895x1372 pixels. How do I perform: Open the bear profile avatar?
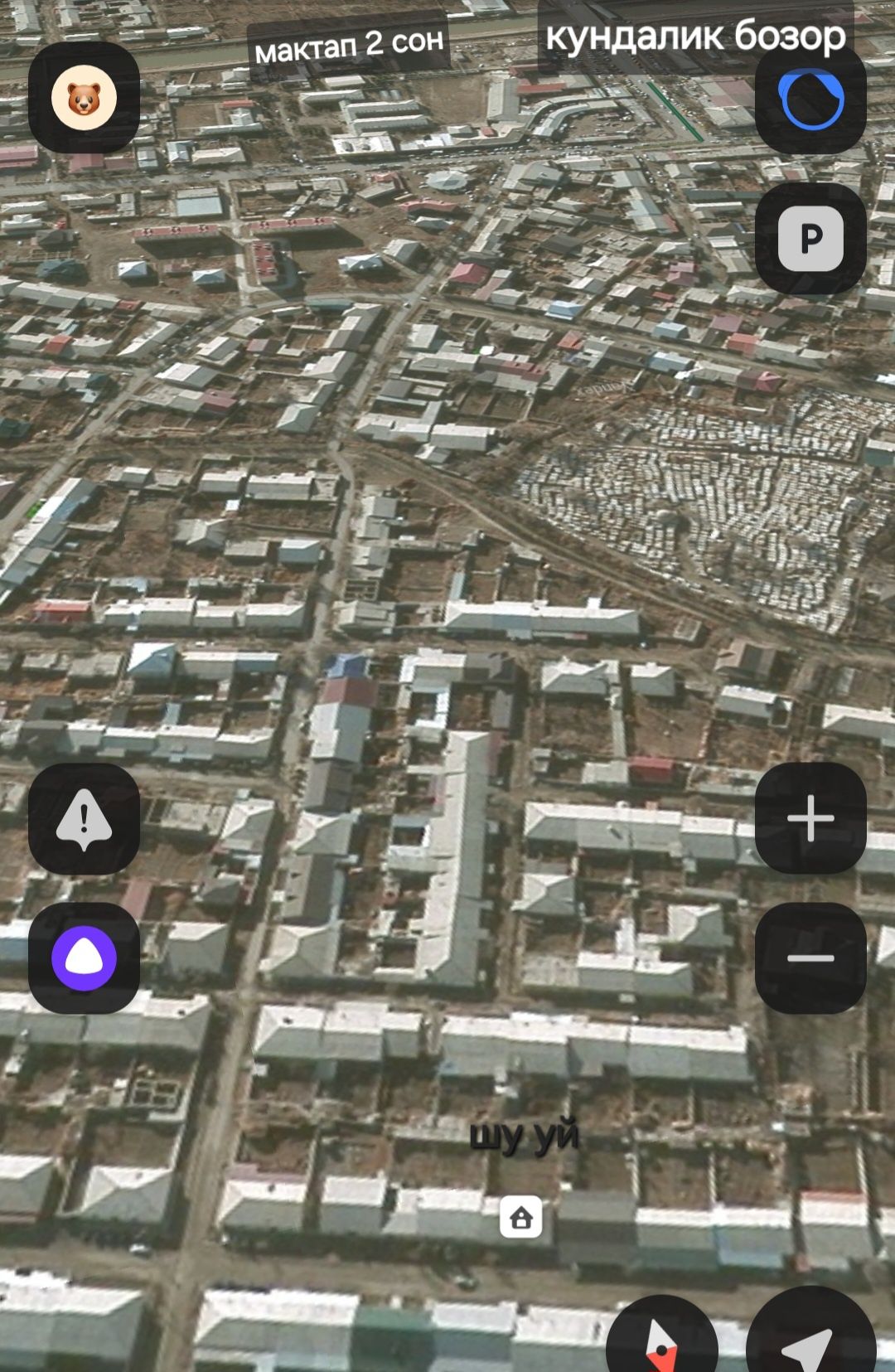pos(84,99)
